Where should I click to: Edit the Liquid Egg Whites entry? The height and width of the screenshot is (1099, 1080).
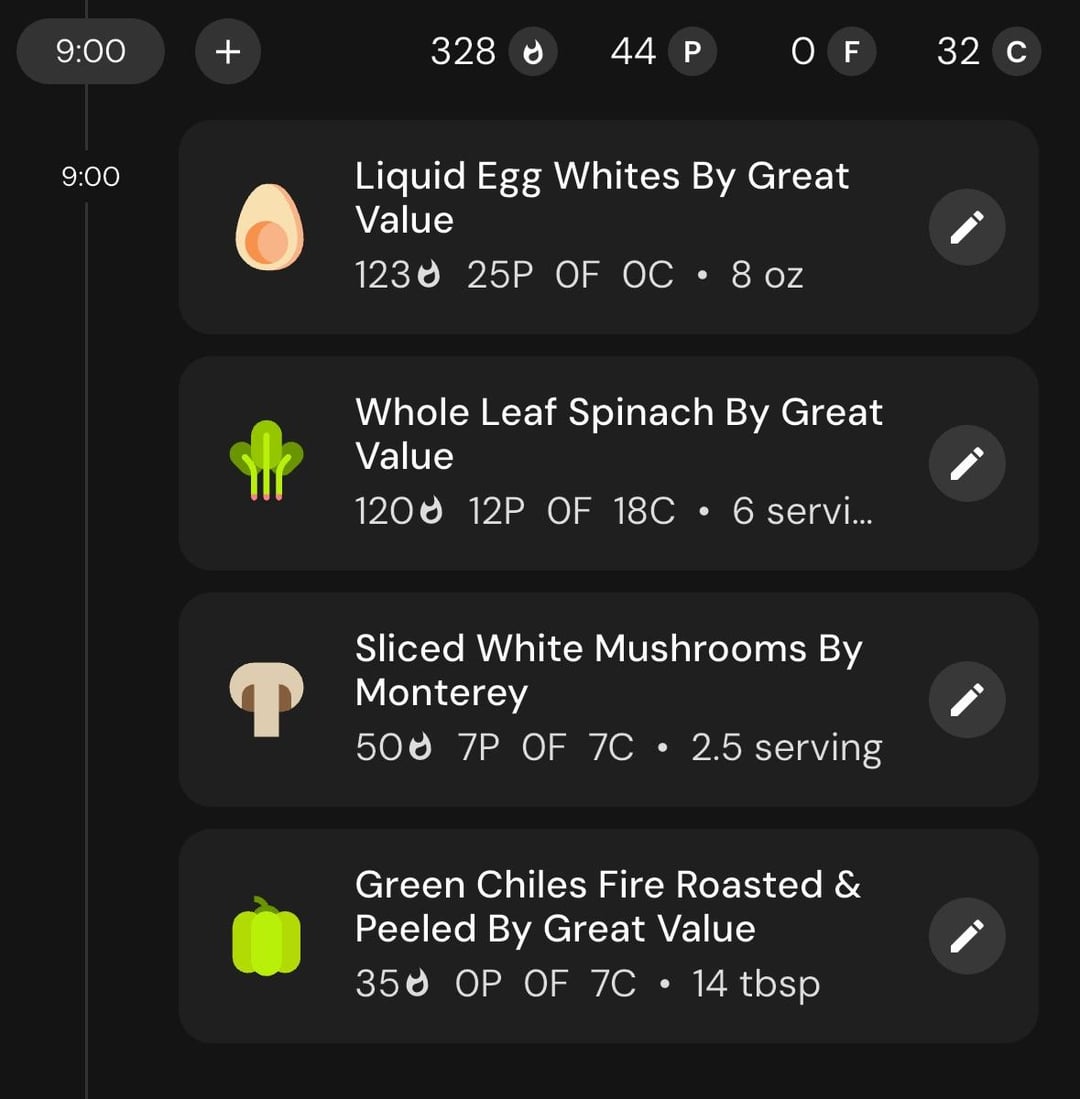966,228
